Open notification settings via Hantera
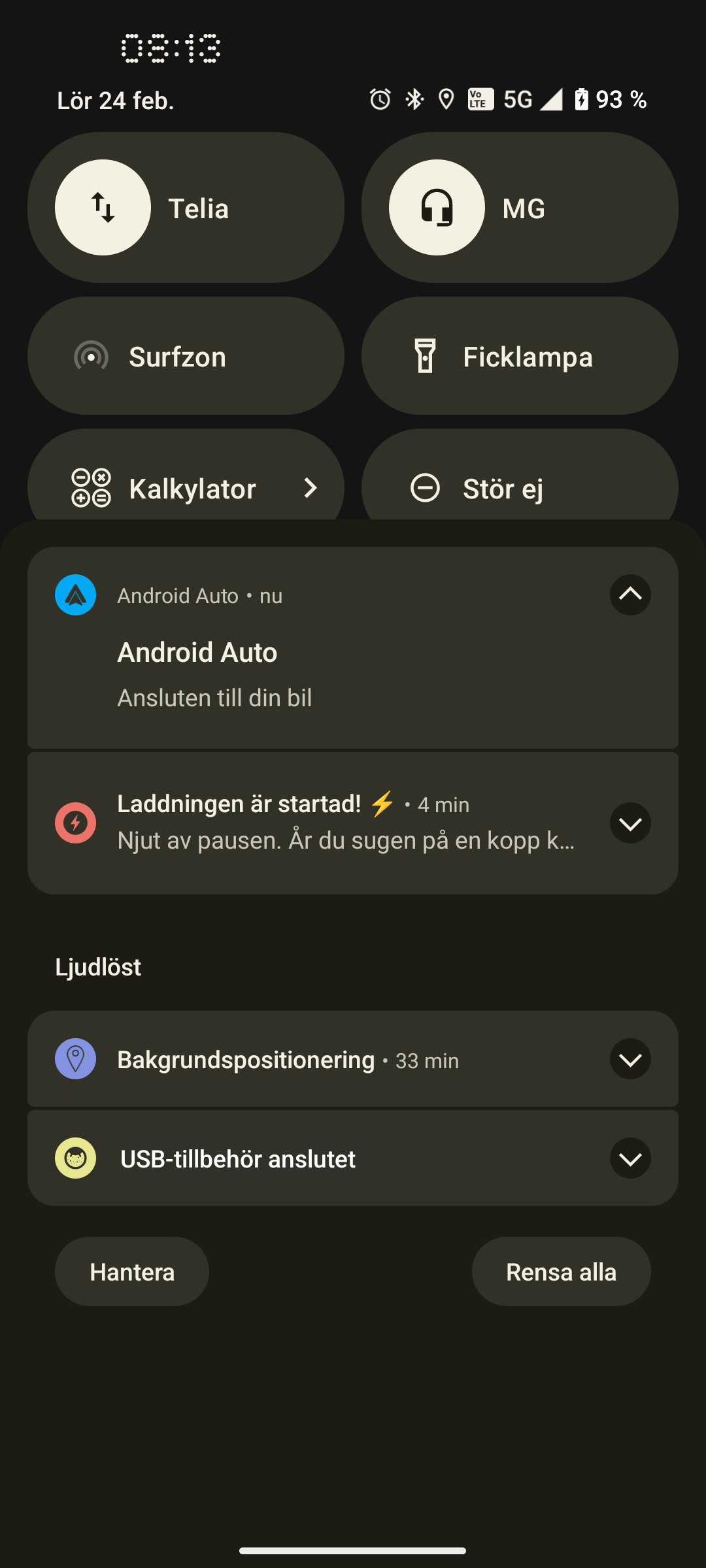Image resolution: width=706 pixels, height=1568 pixels. (x=132, y=1271)
